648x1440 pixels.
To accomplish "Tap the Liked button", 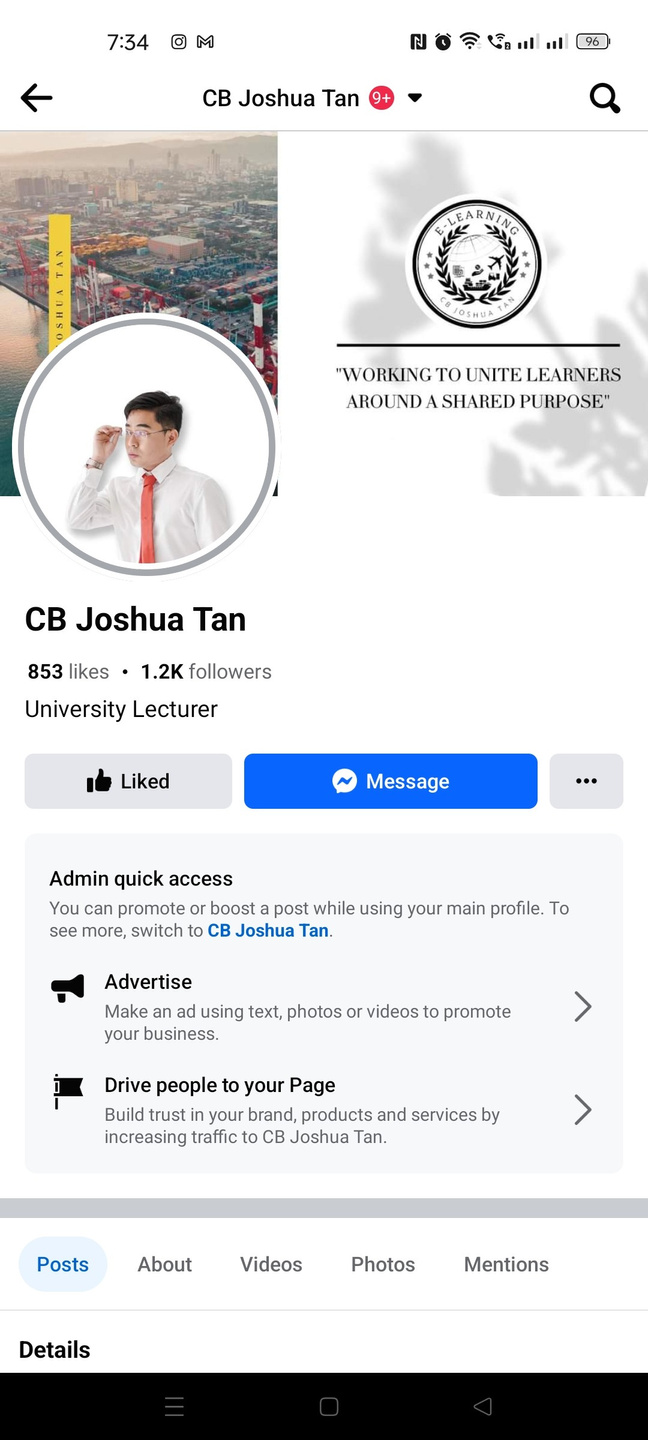I will pos(128,781).
